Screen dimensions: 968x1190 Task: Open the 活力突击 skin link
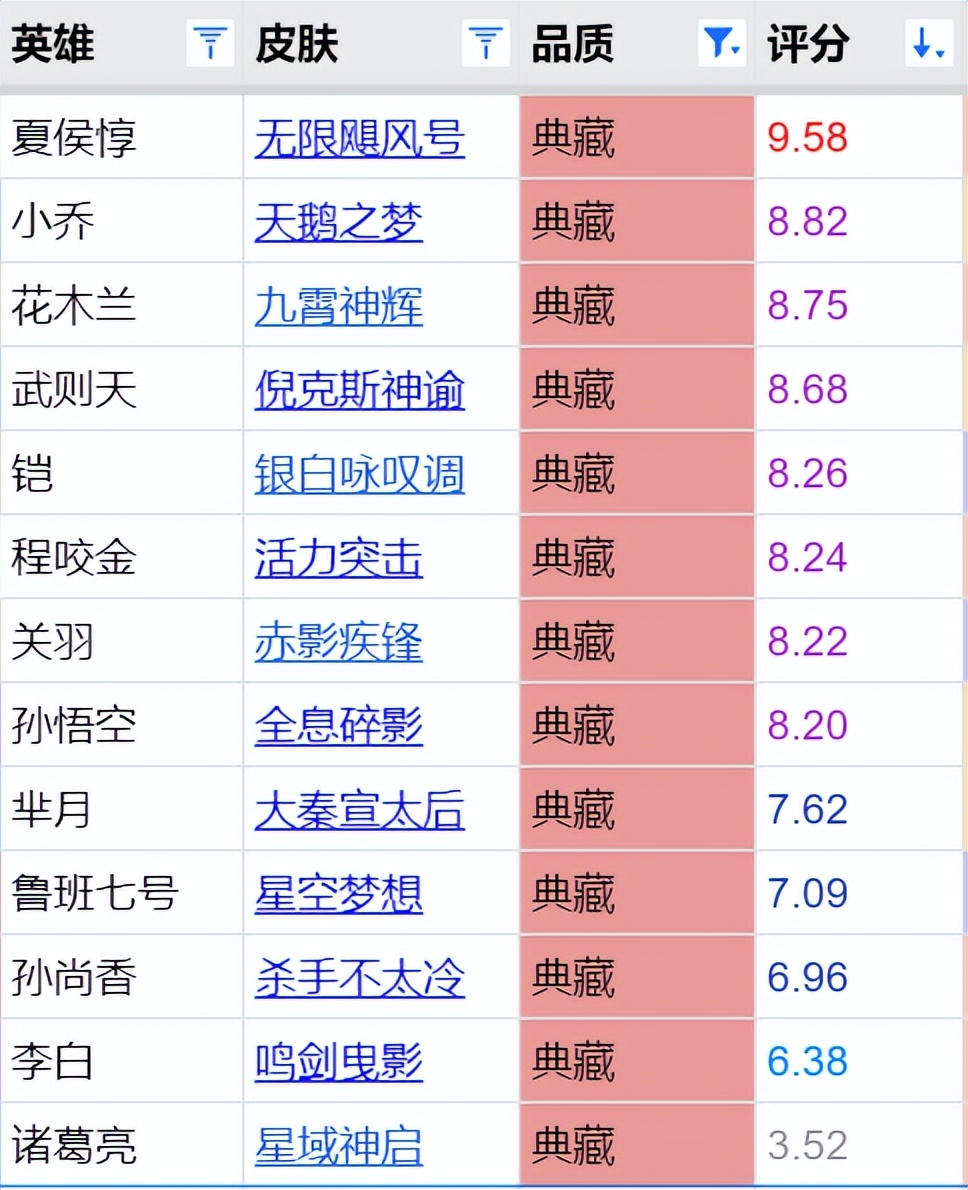(x=337, y=557)
